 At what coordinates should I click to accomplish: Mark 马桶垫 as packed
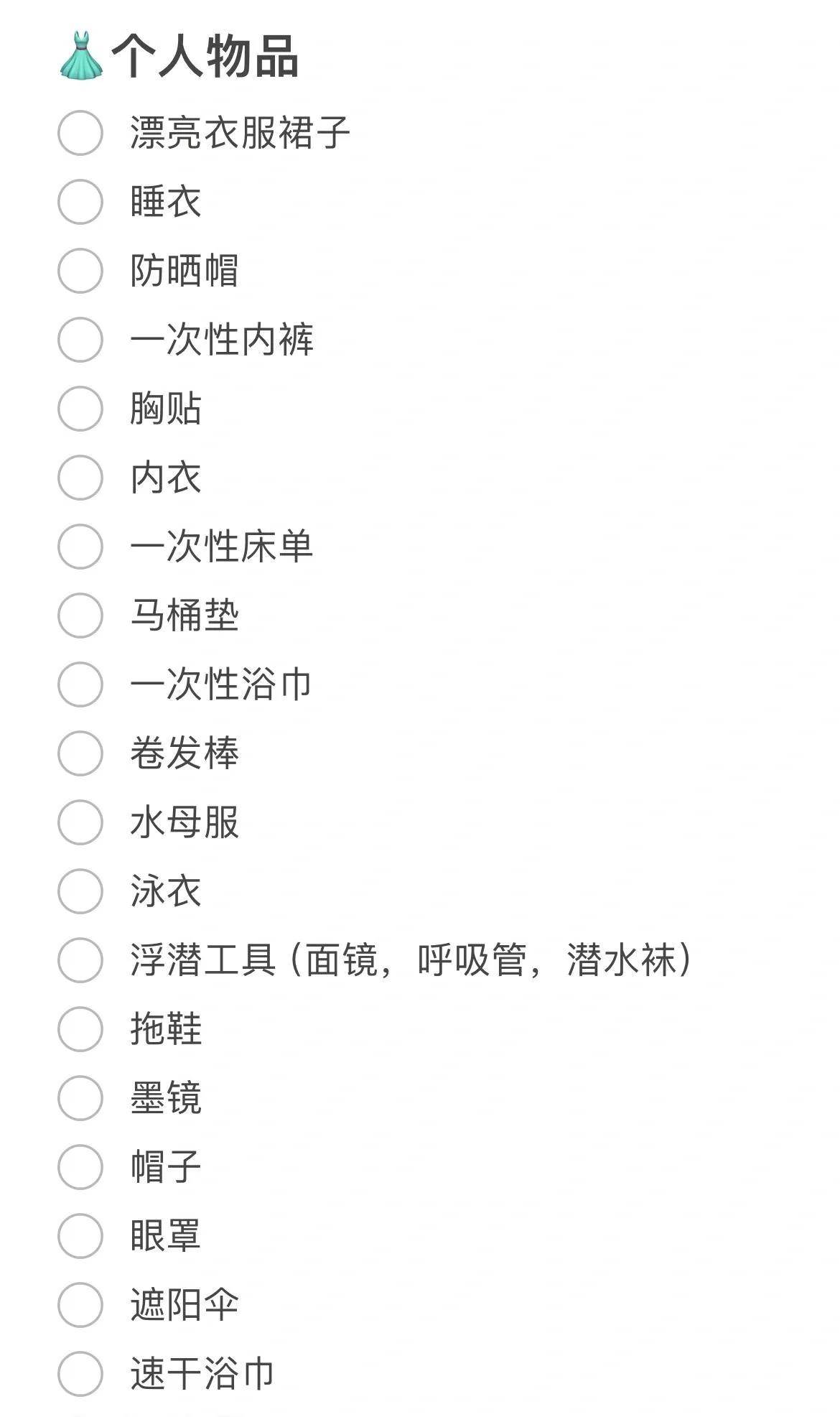click(x=80, y=615)
